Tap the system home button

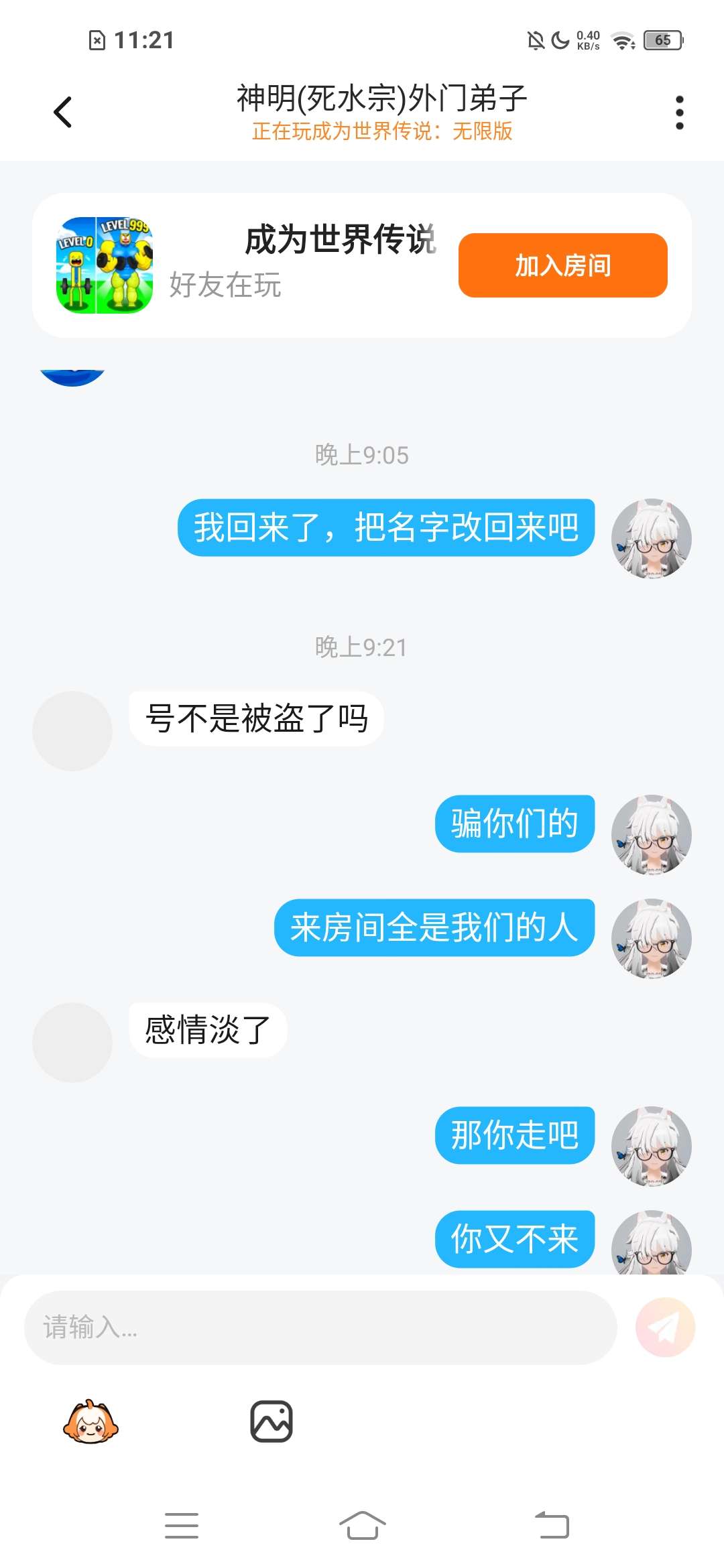click(x=362, y=1526)
